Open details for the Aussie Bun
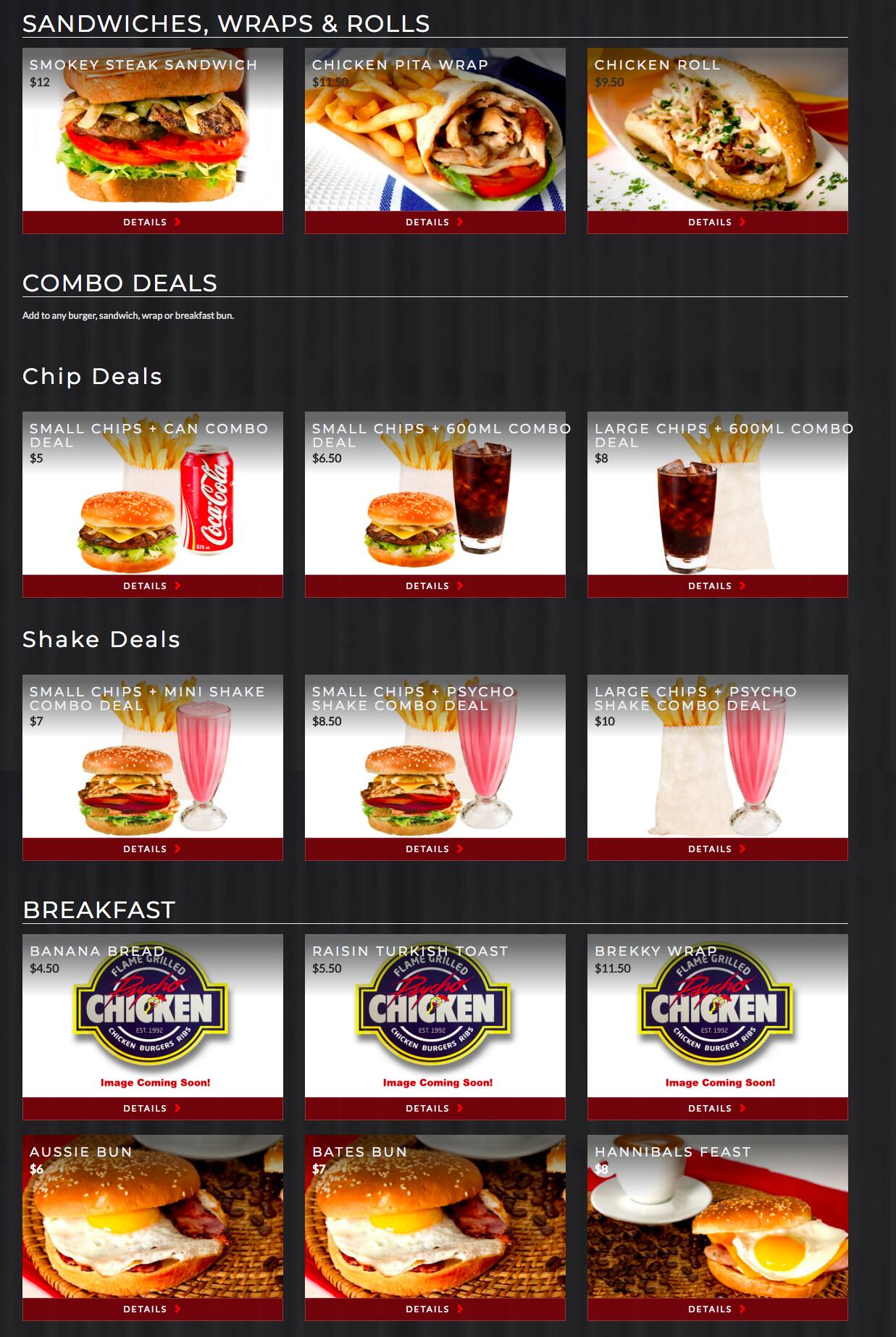Viewport: 896px width, 1337px height. 152,1309
